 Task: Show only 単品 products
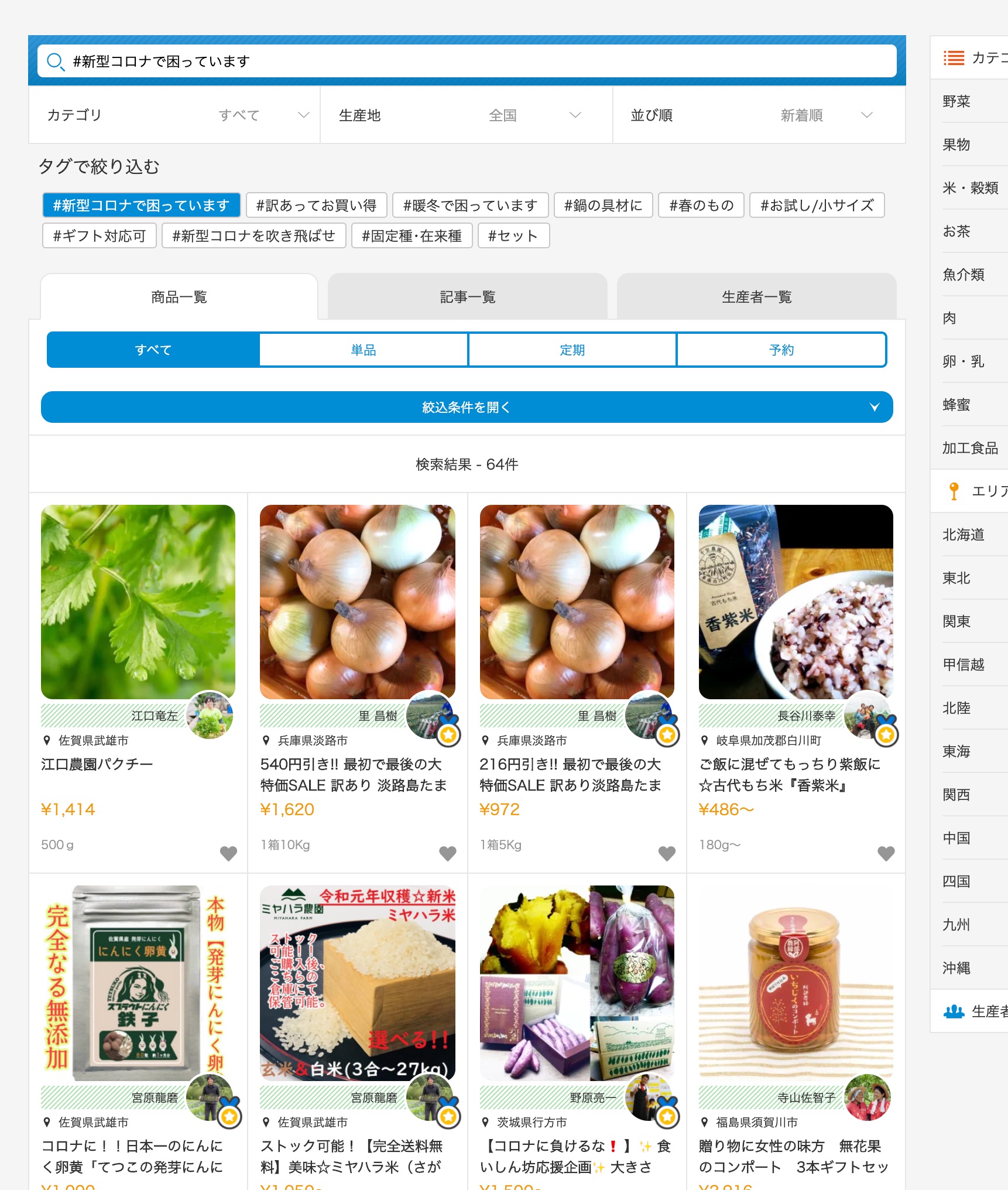363,350
